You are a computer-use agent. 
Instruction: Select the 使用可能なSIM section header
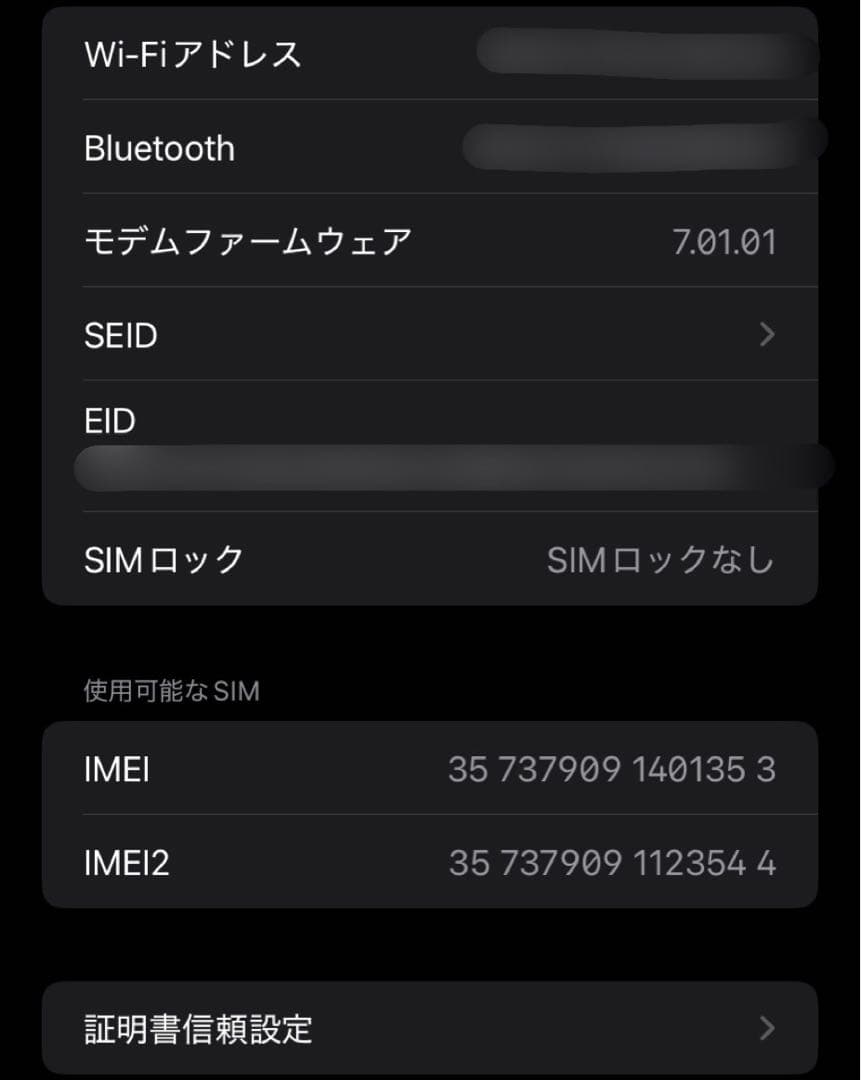point(170,690)
